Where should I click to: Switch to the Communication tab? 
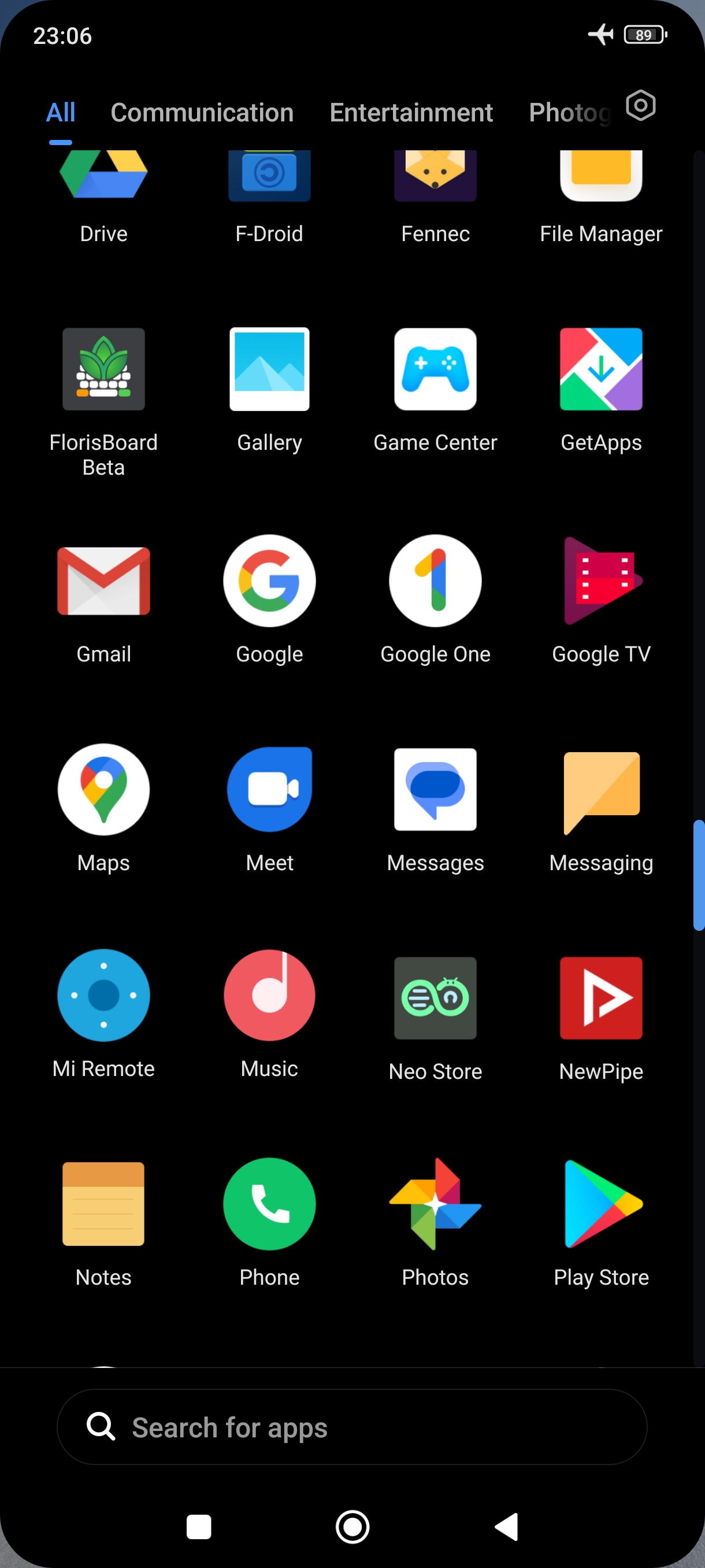pyautogui.click(x=202, y=113)
